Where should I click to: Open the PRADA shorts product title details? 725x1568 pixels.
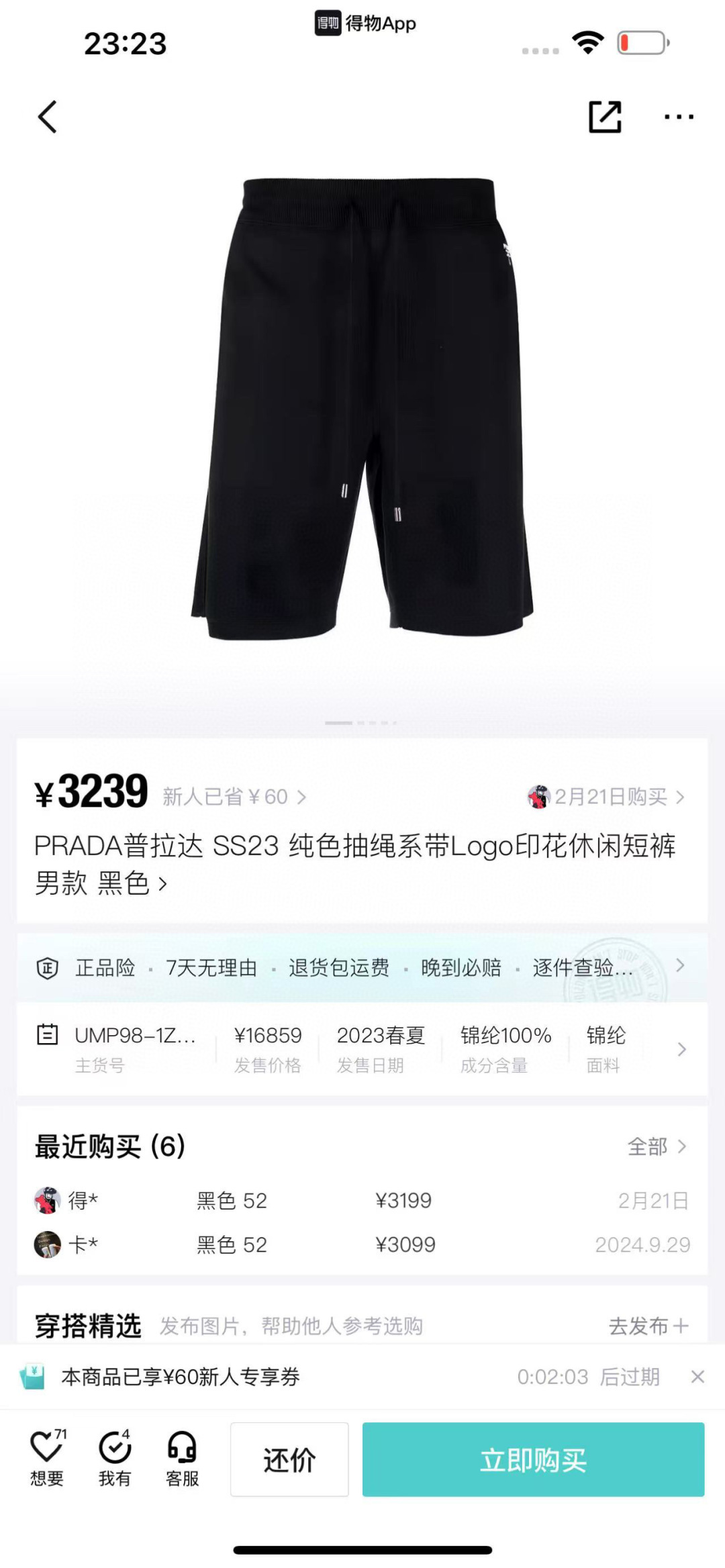pos(354,864)
